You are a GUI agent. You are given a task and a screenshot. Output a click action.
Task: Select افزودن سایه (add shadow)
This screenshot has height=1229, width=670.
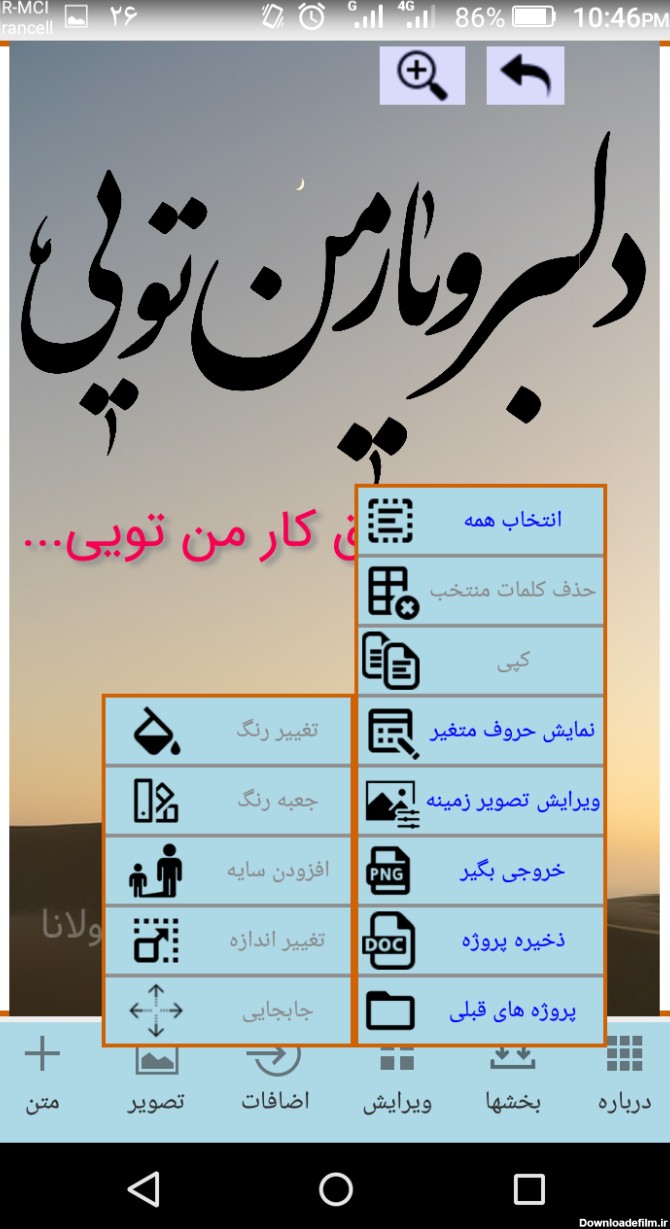[x=228, y=871]
